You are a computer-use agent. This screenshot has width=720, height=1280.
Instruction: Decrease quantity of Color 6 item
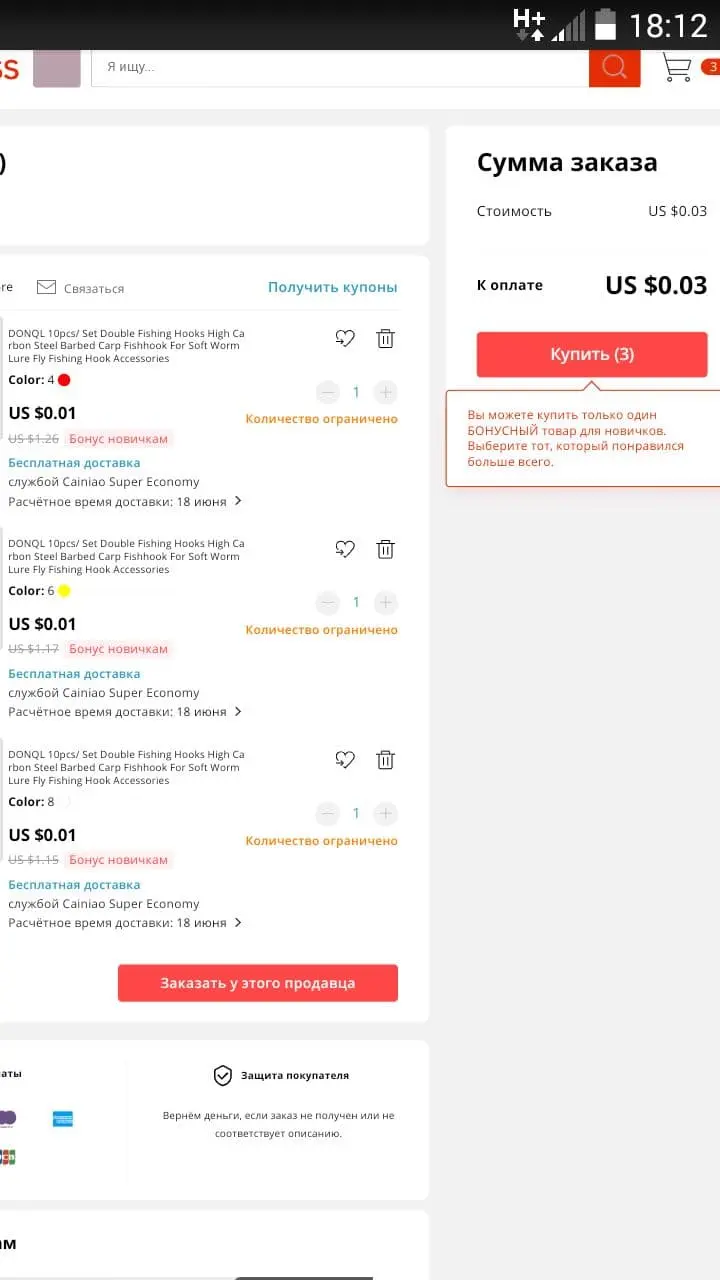(328, 603)
